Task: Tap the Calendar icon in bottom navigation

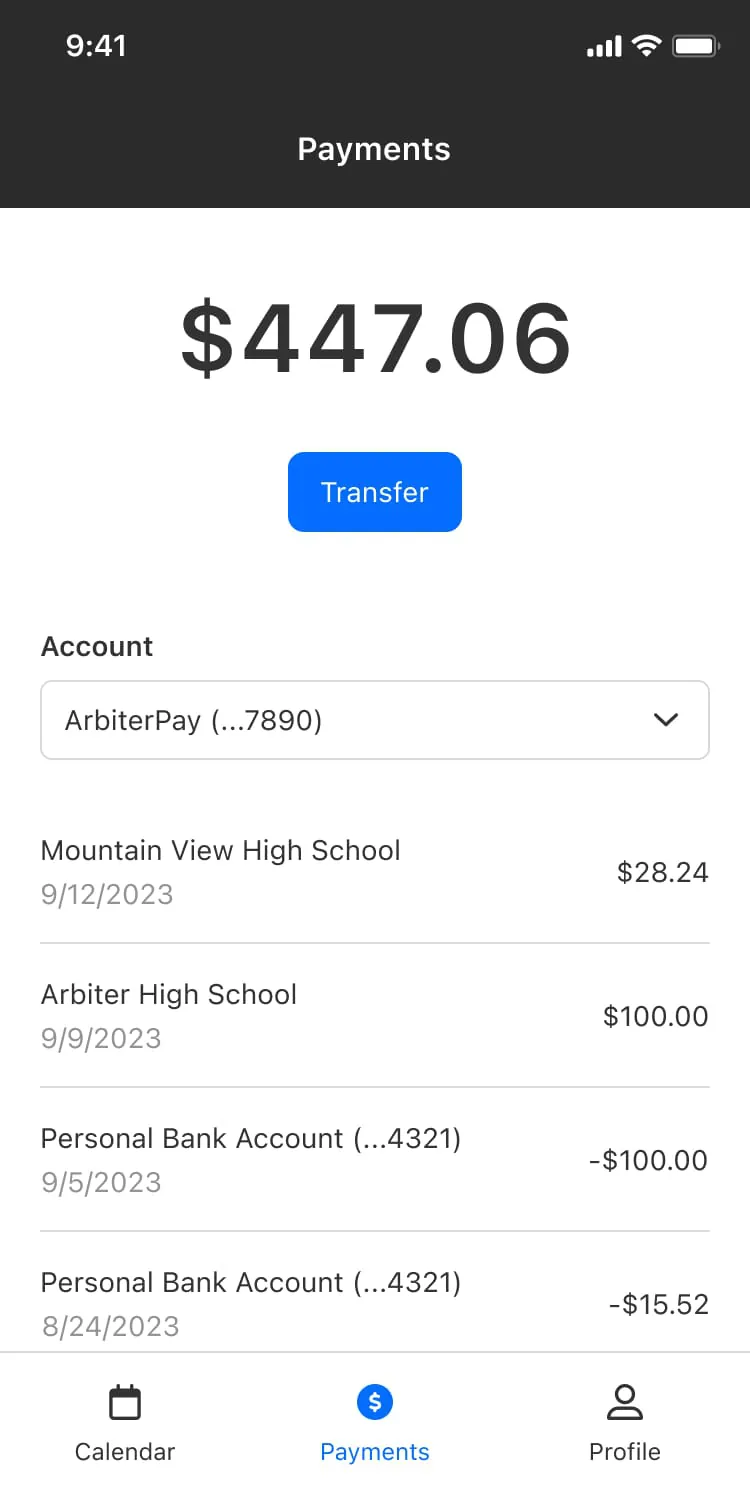Action: (x=124, y=1403)
